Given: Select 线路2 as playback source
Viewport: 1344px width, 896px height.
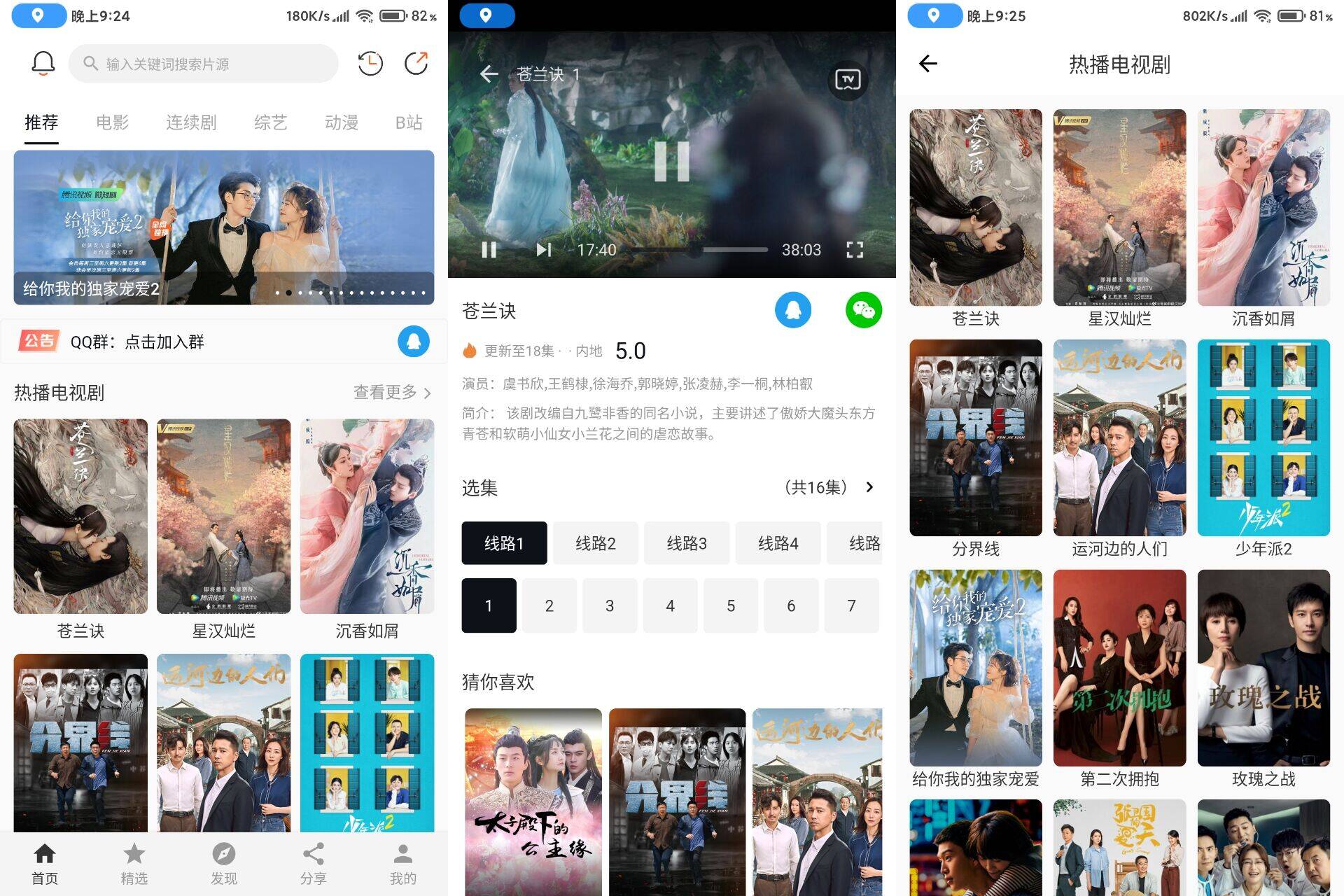Looking at the screenshot, I should (x=595, y=543).
